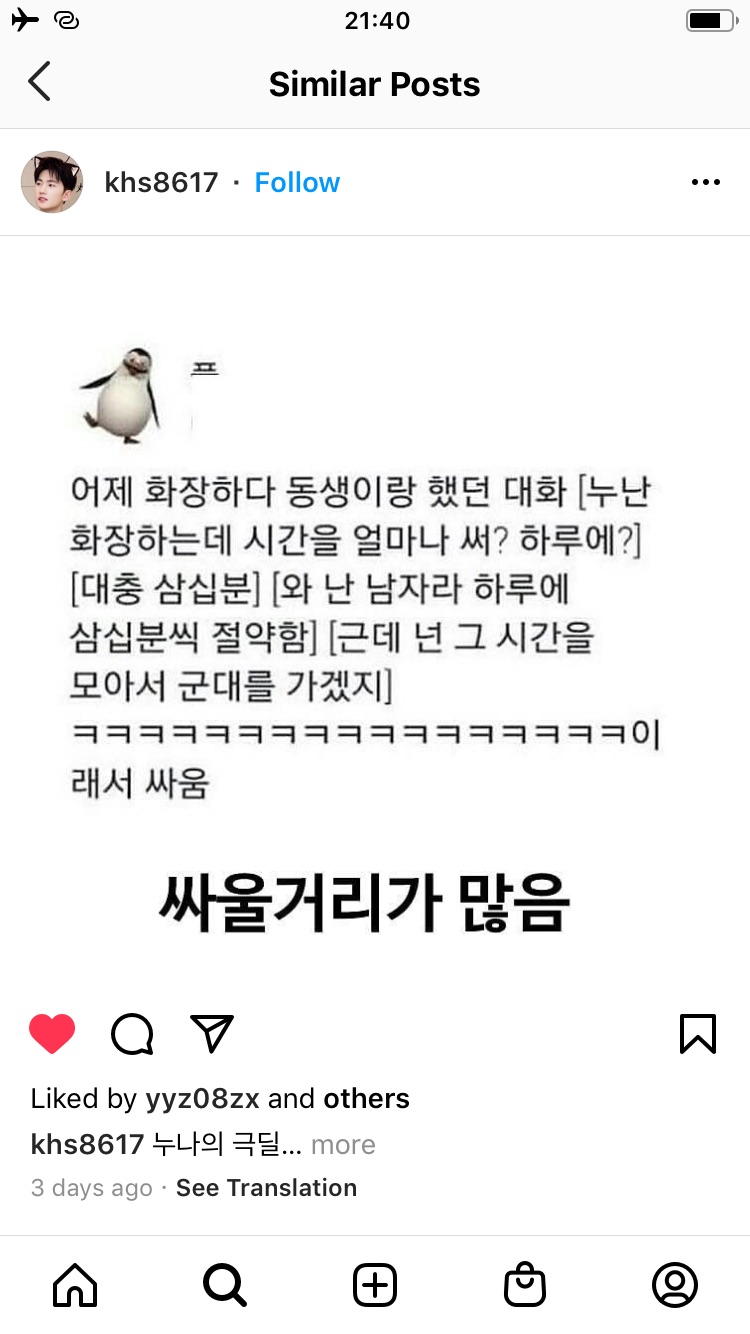Open the post's three-dot options menu

click(x=705, y=182)
